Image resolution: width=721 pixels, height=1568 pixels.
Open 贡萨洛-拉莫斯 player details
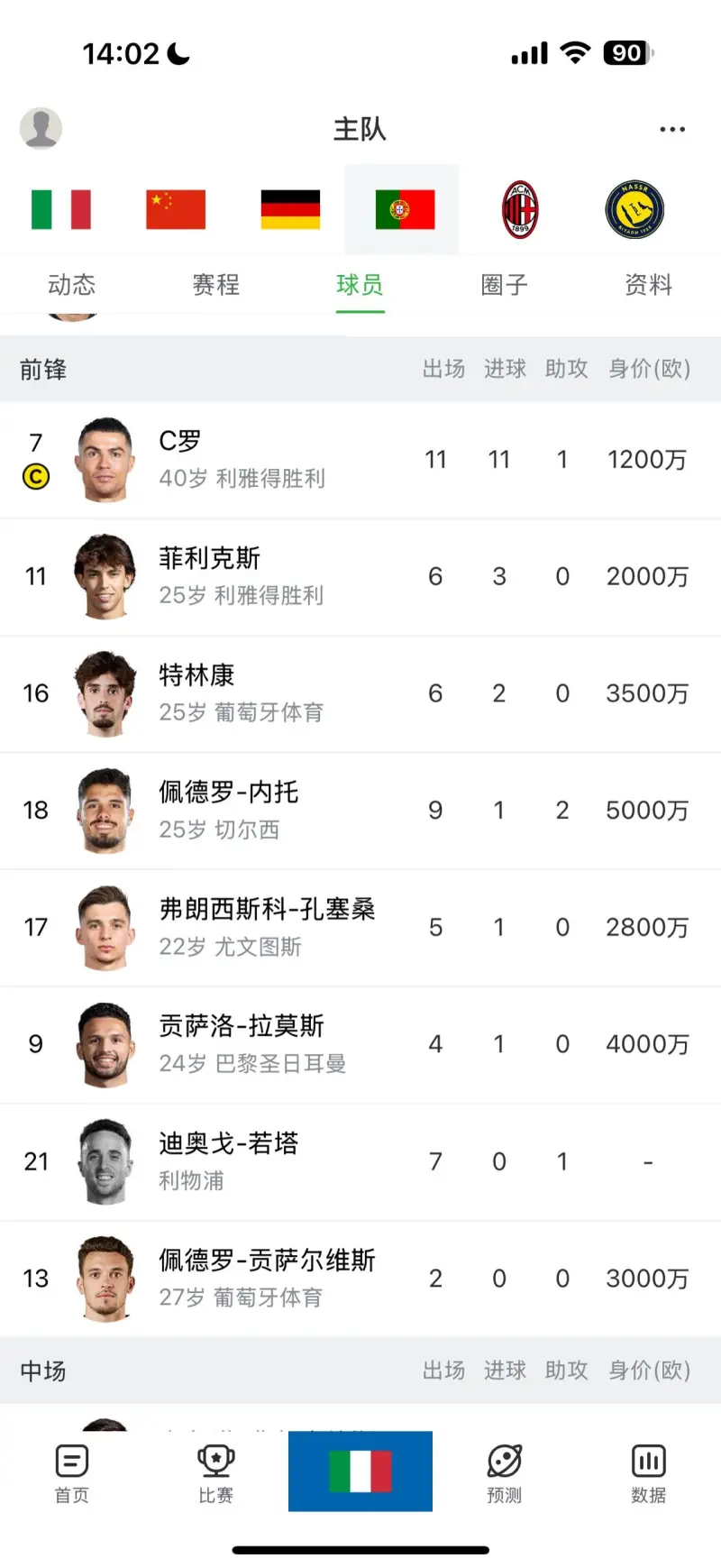(x=242, y=1044)
